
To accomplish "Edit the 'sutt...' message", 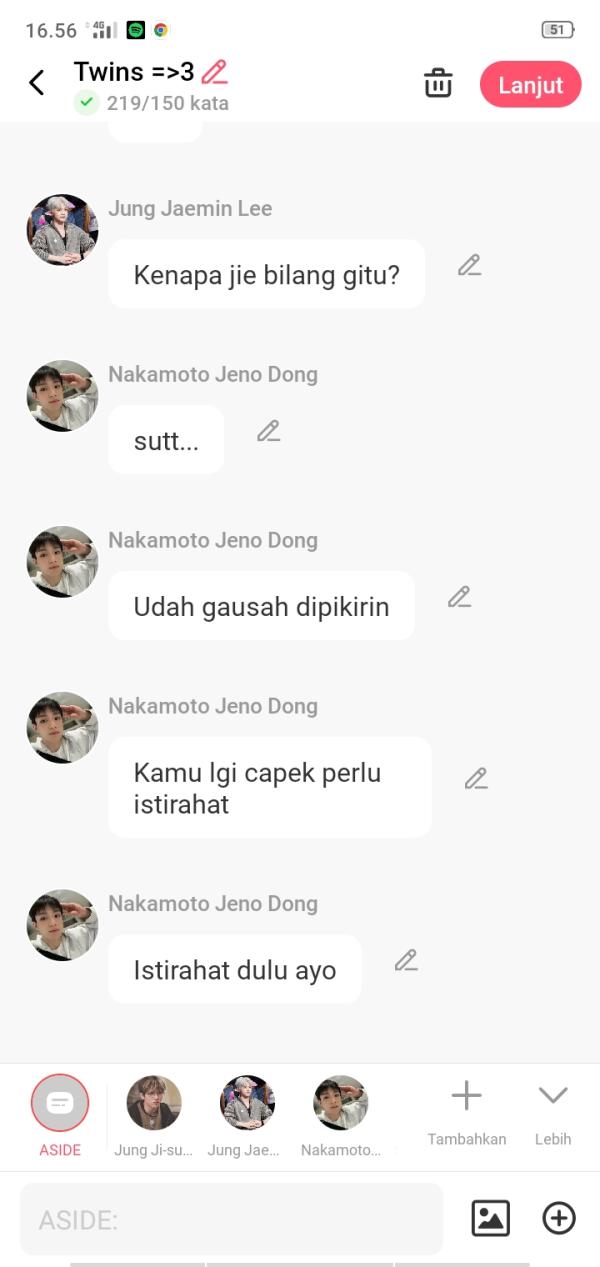I will click(x=268, y=431).
